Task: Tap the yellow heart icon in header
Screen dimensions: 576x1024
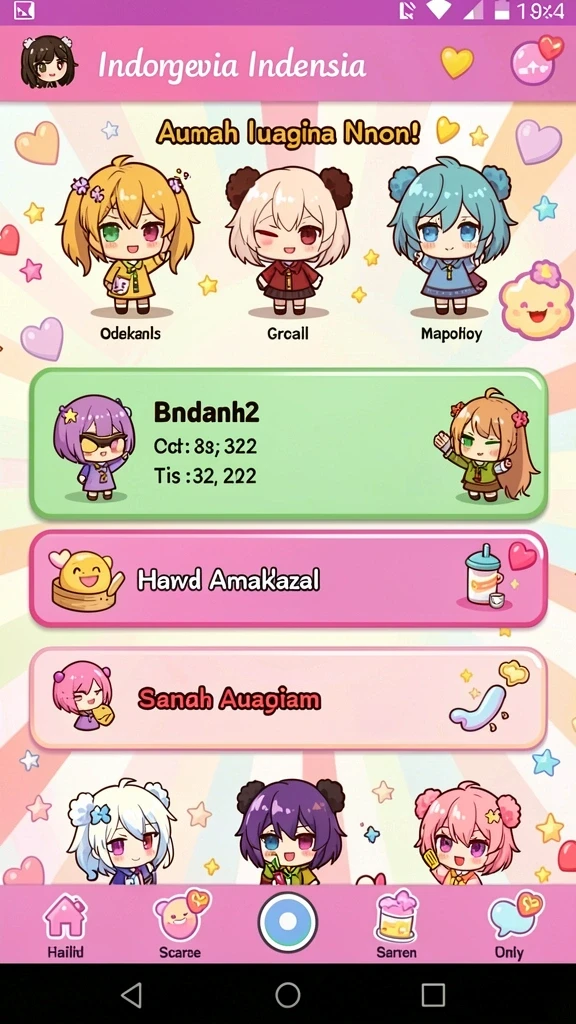Action: [x=456, y=63]
